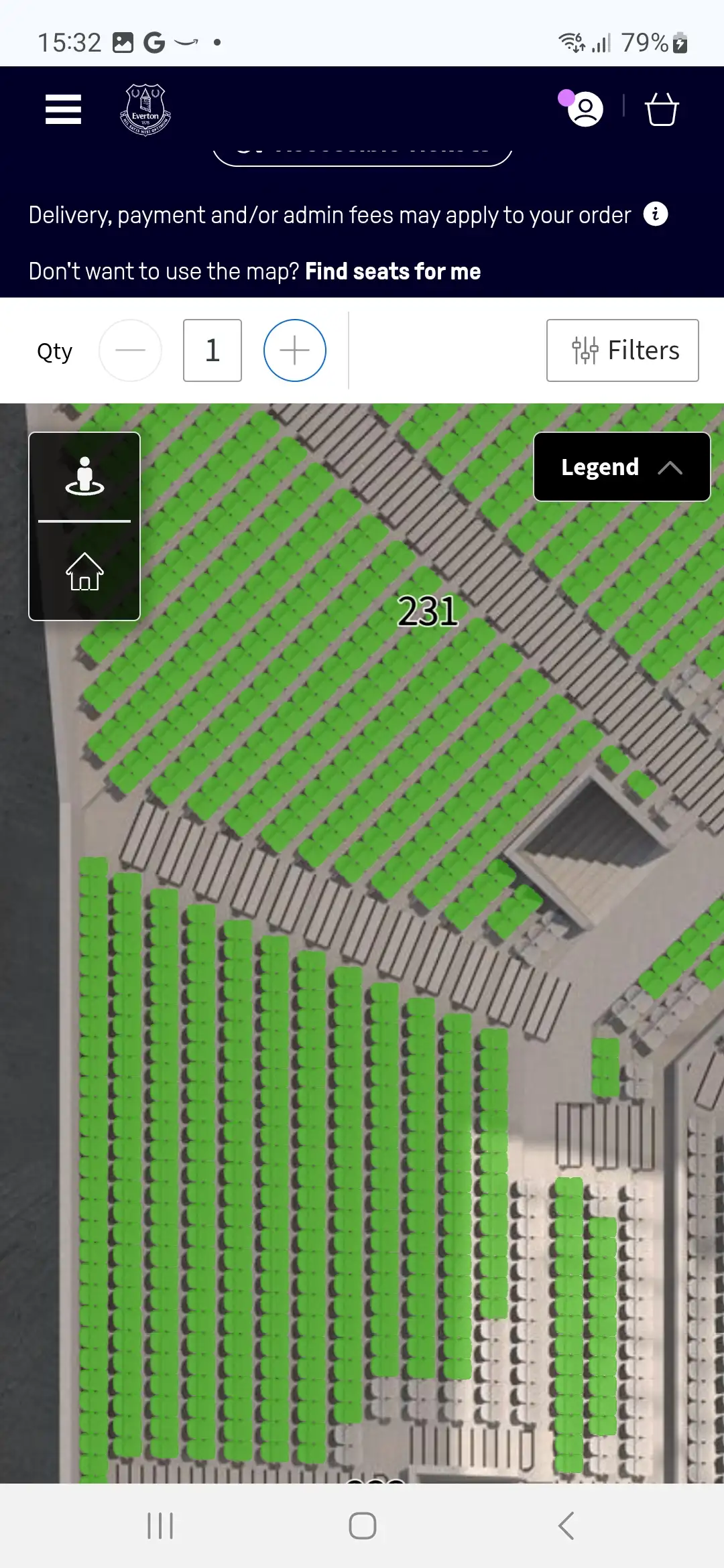
Task: Open the shopping basket
Action: coord(662,109)
